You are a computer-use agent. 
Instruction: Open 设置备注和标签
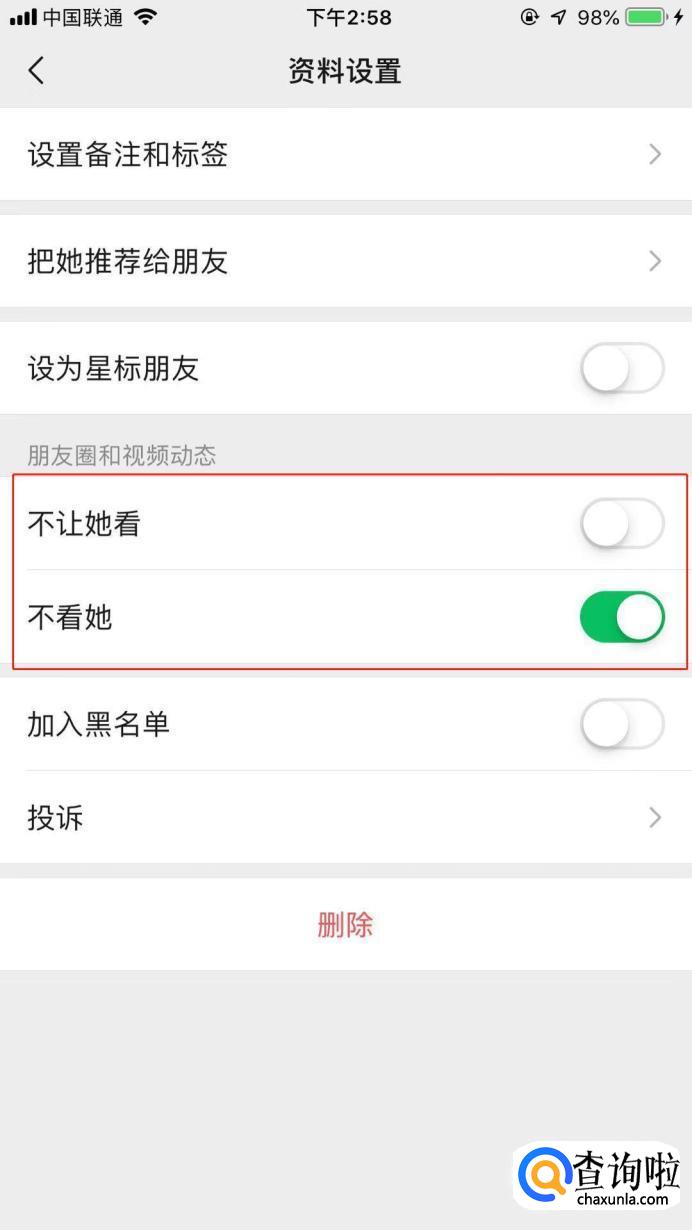pyautogui.click(x=345, y=154)
